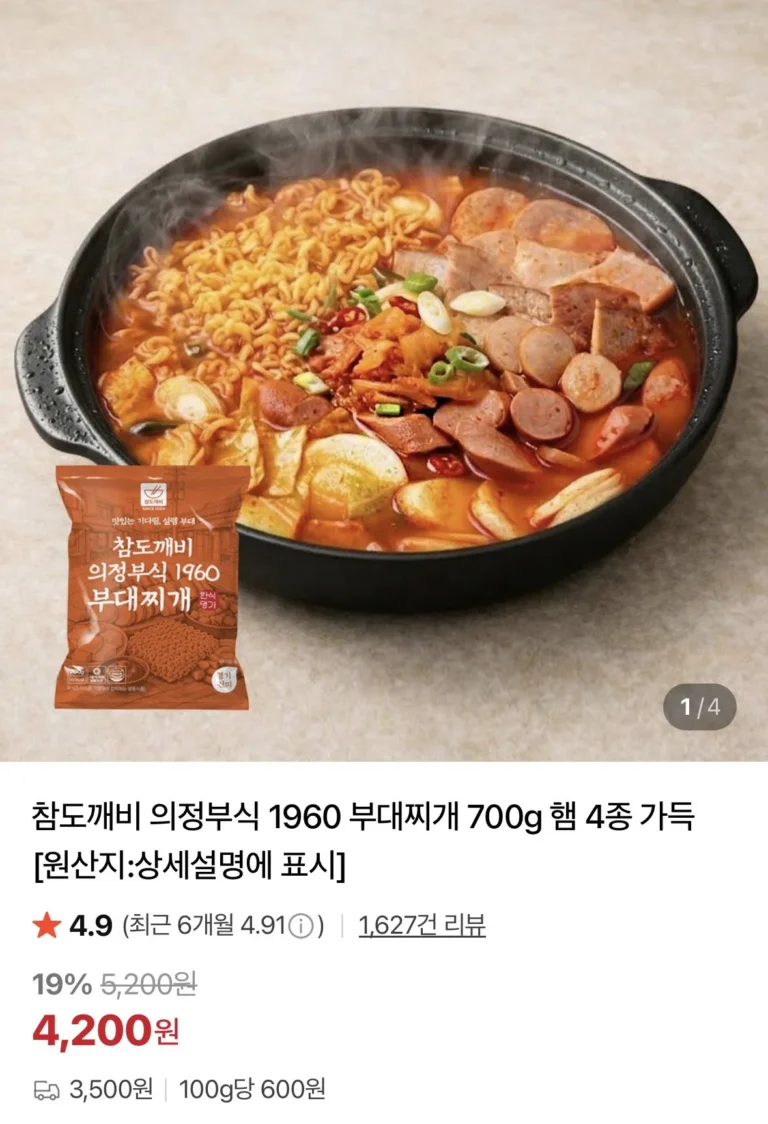Open the 1,627건 리뷰 reviews link
768x1124 pixels.
click(x=421, y=926)
